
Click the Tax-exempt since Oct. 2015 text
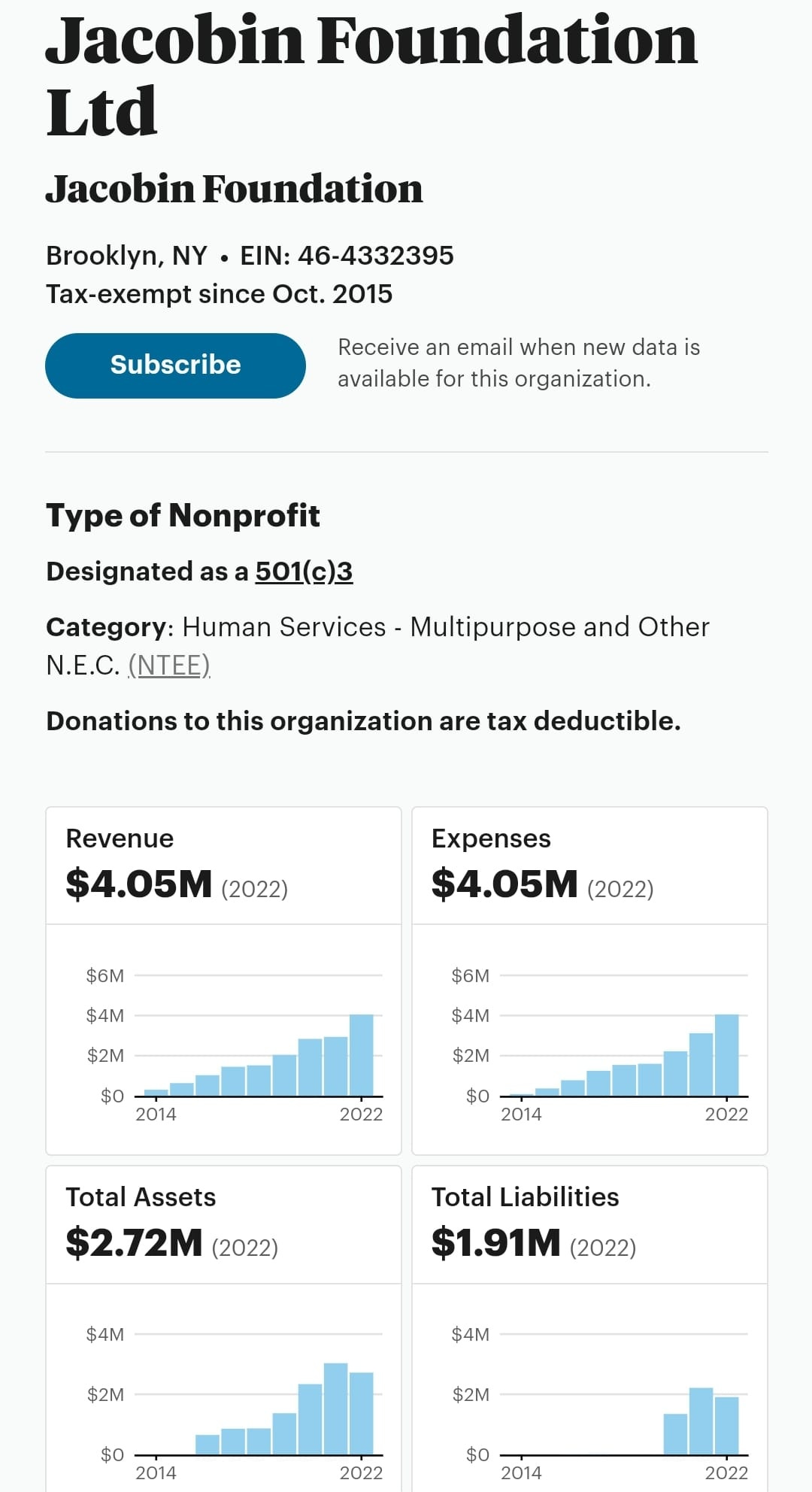pyautogui.click(x=219, y=293)
